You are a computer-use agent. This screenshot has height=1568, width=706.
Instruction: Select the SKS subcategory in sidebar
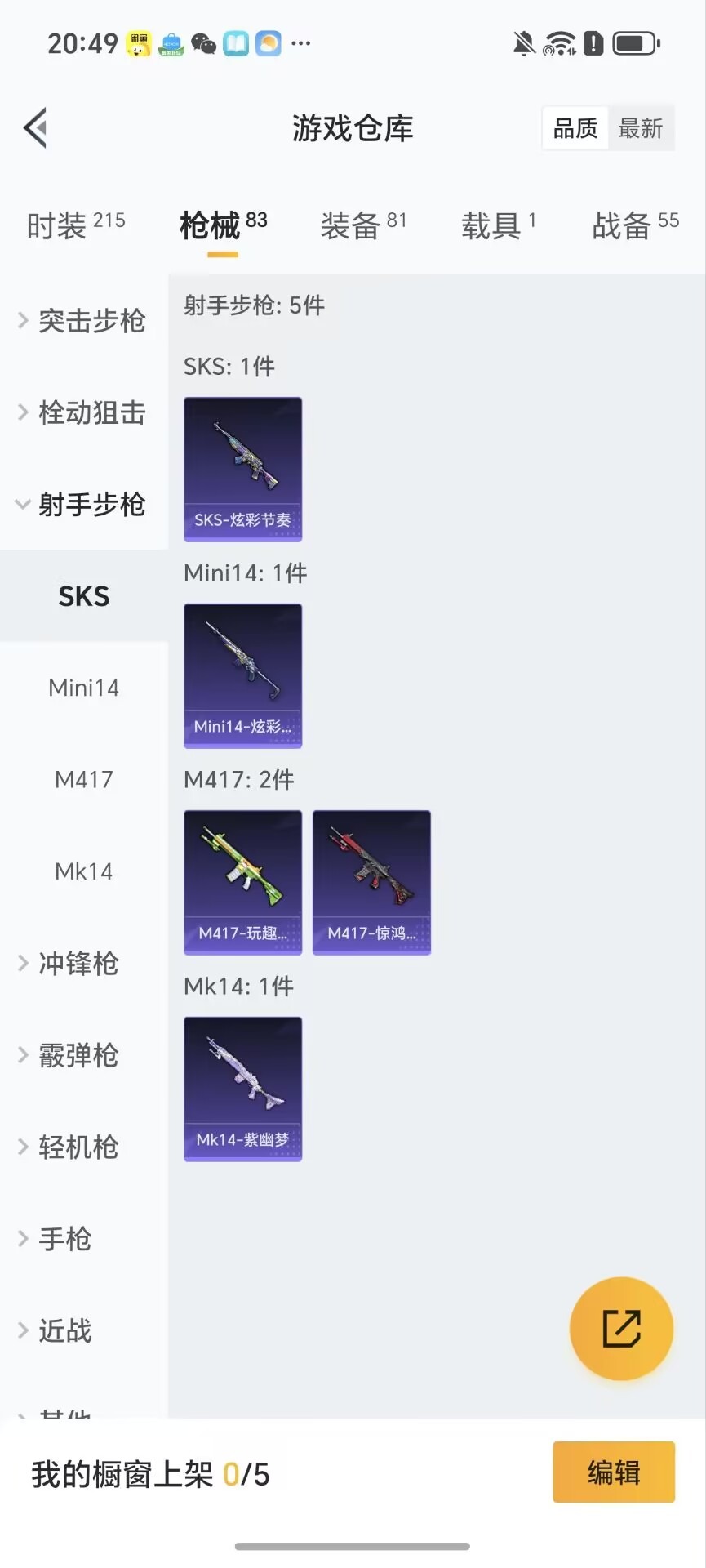pyautogui.click(x=83, y=596)
